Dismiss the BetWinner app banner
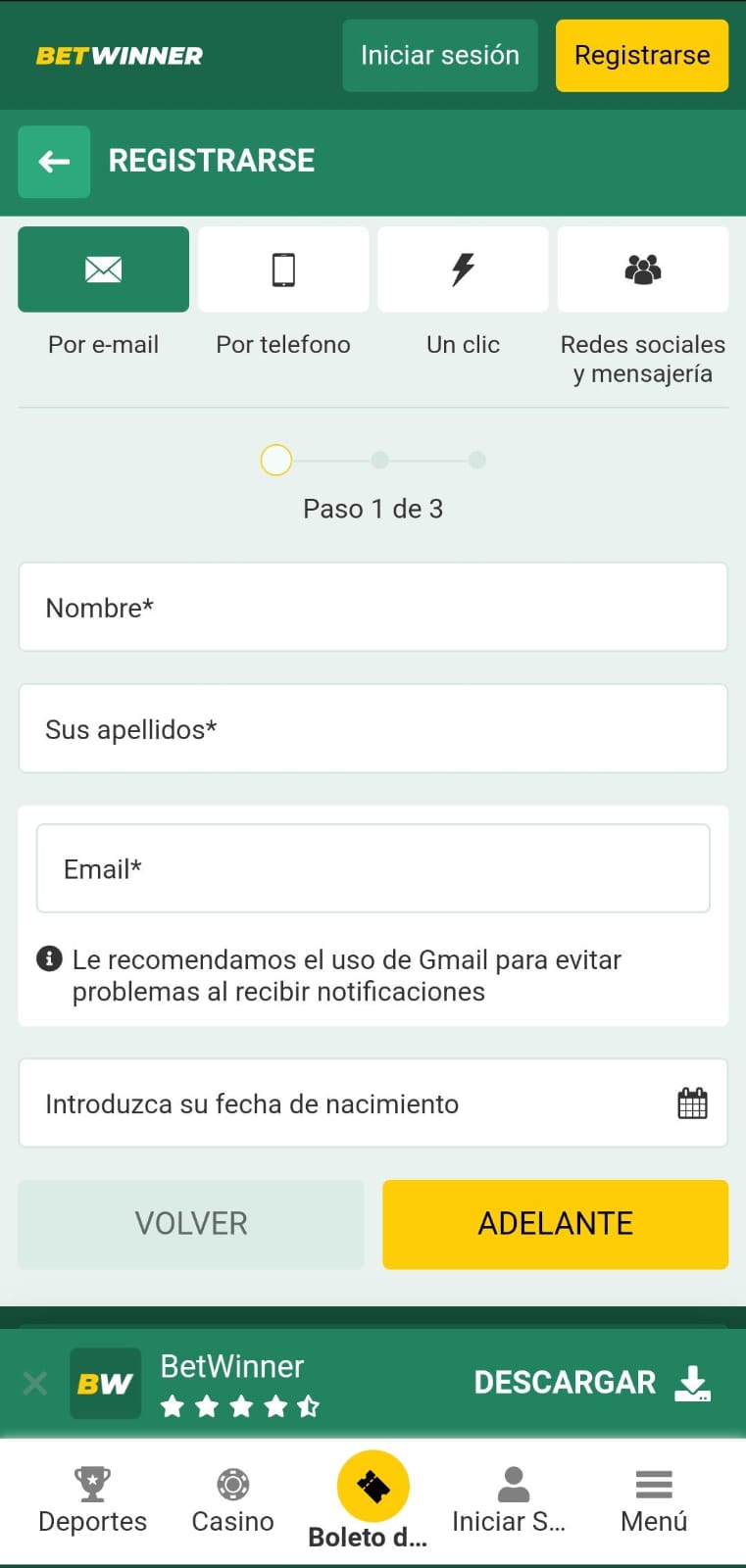This screenshot has width=746, height=1568. click(x=35, y=1384)
